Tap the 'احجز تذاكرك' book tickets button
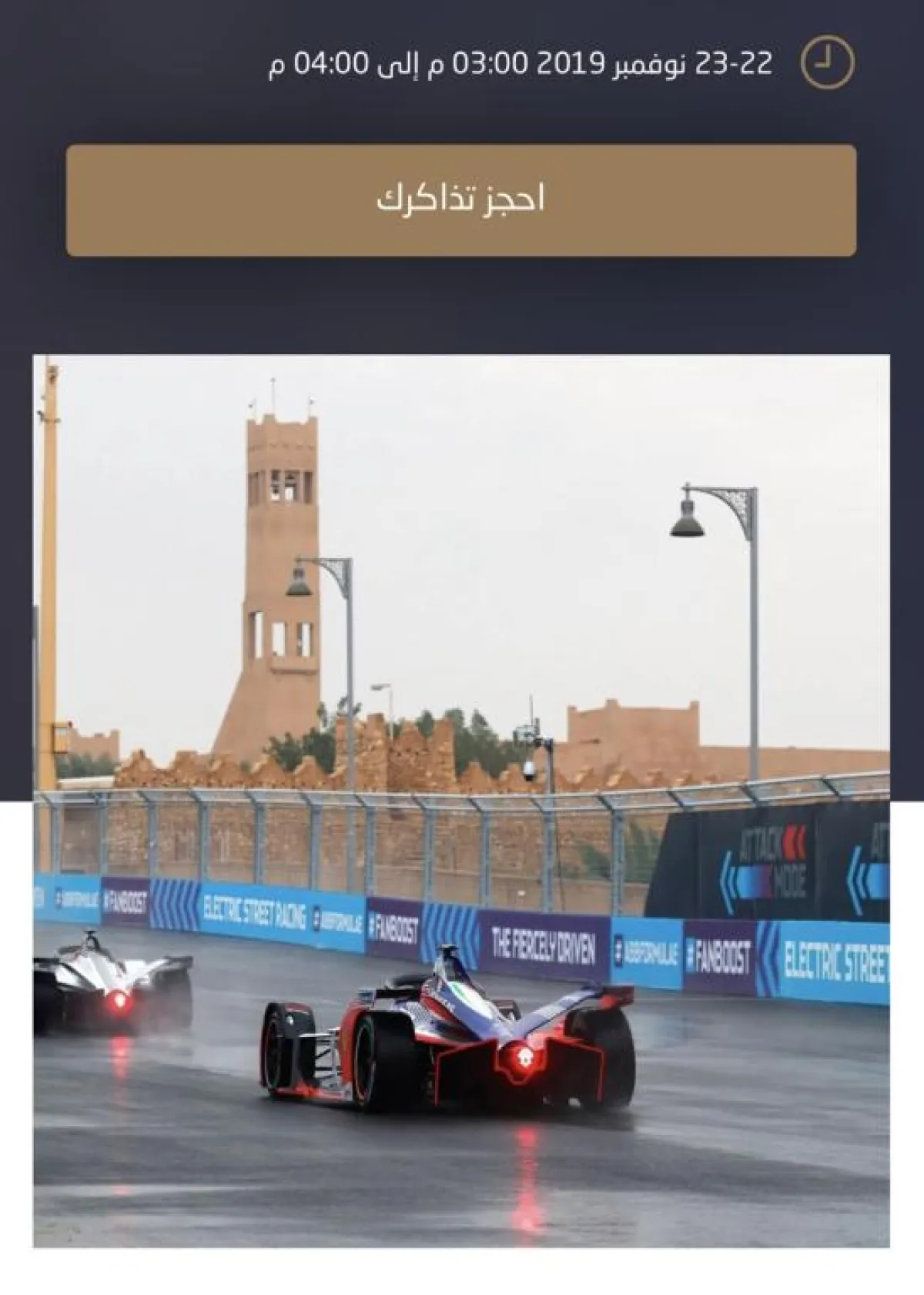This screenshot has height=1295, width=924. point(460,200)
